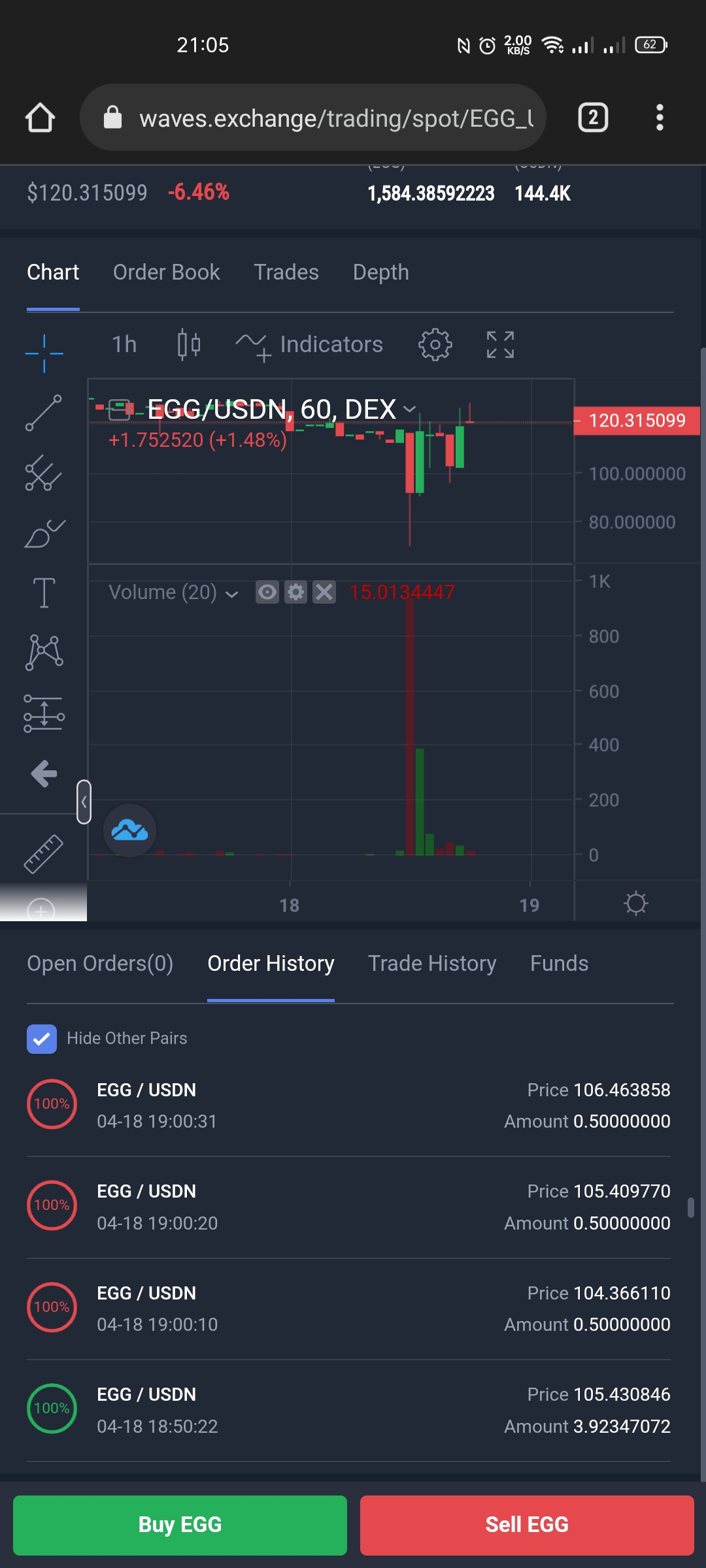The width and height of the screenshot is (706, 1568).
Task: Remove the Volume indicator
Action: pos(324,592)
